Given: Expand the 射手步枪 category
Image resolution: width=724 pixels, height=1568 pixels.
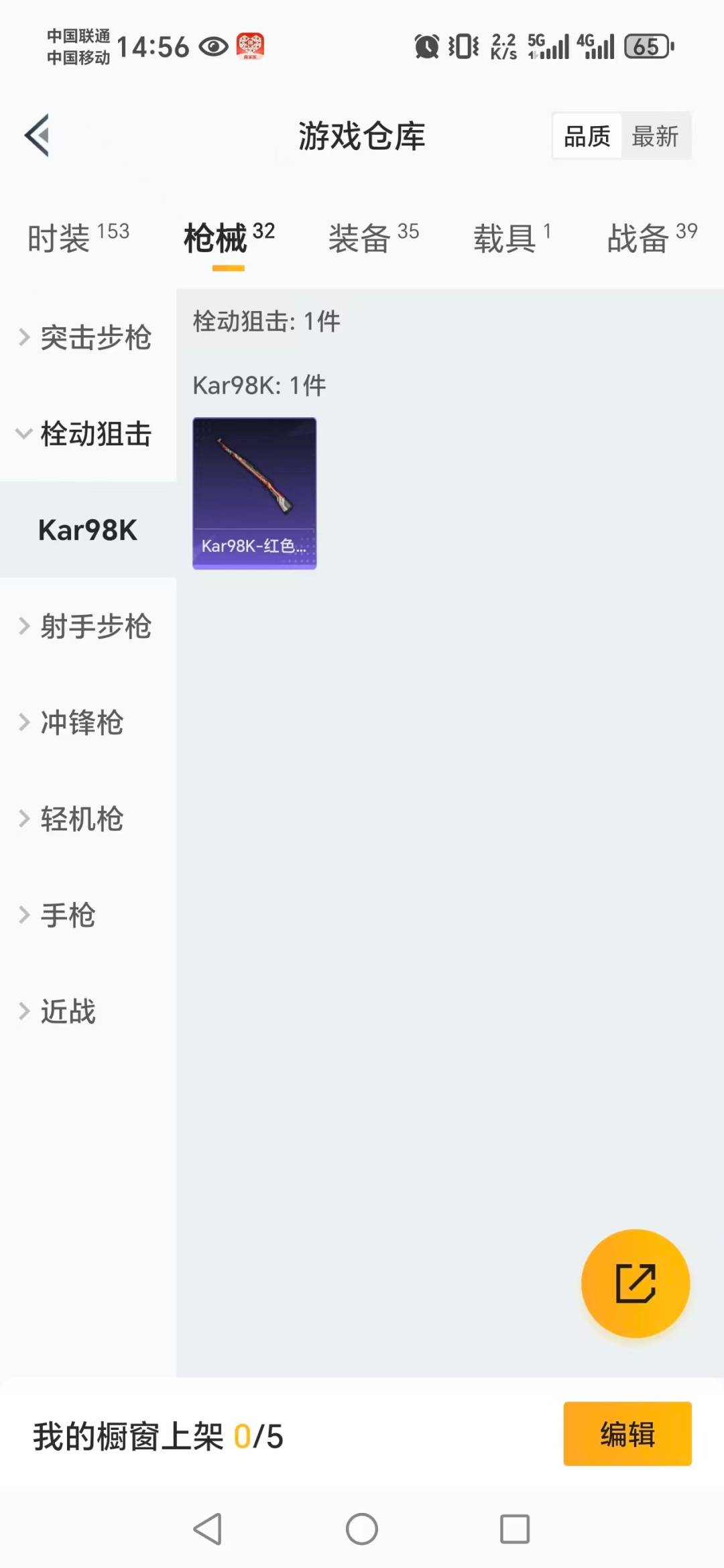Looking at the screenshot, I should coord(87,626).
